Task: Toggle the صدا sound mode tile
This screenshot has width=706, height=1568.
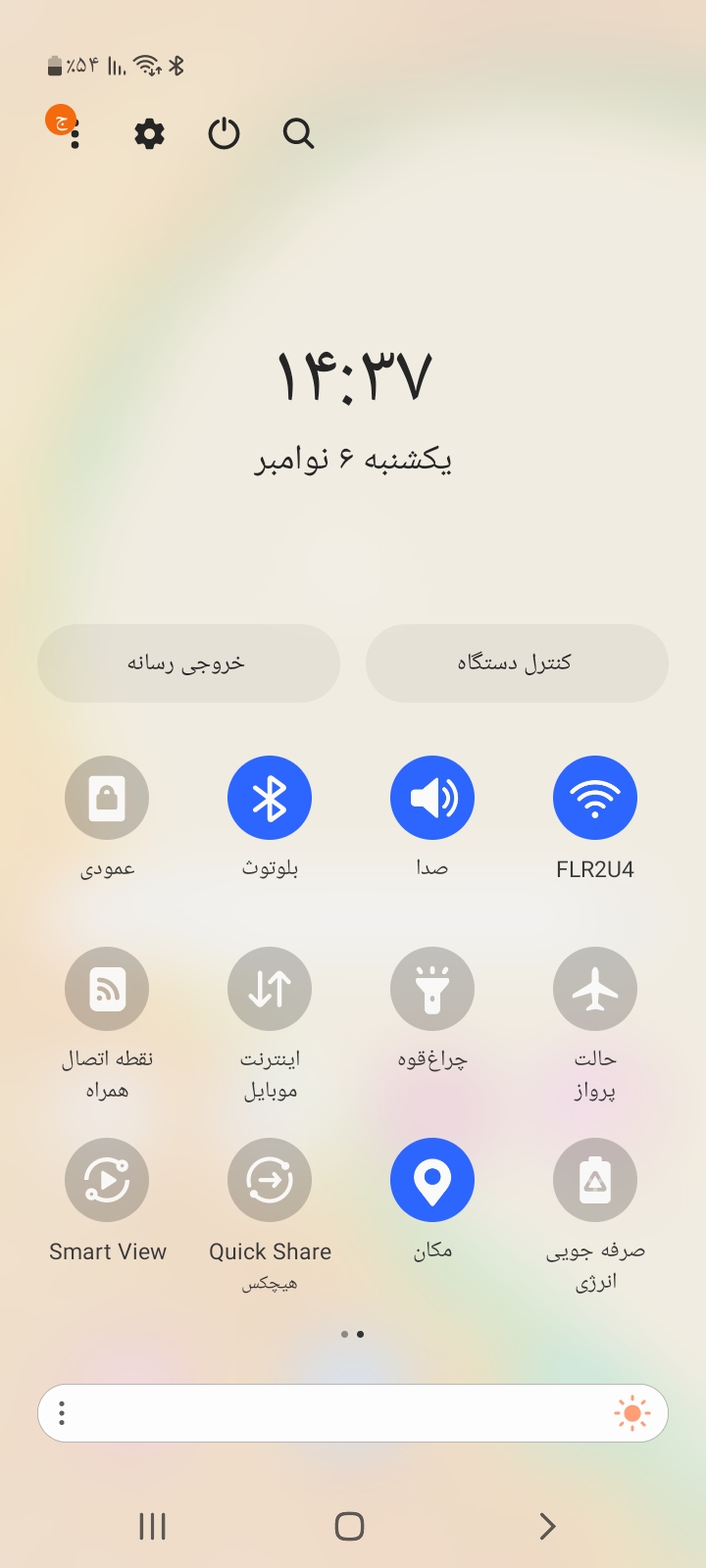Action: pyautogui.click(x=432, y=798)
